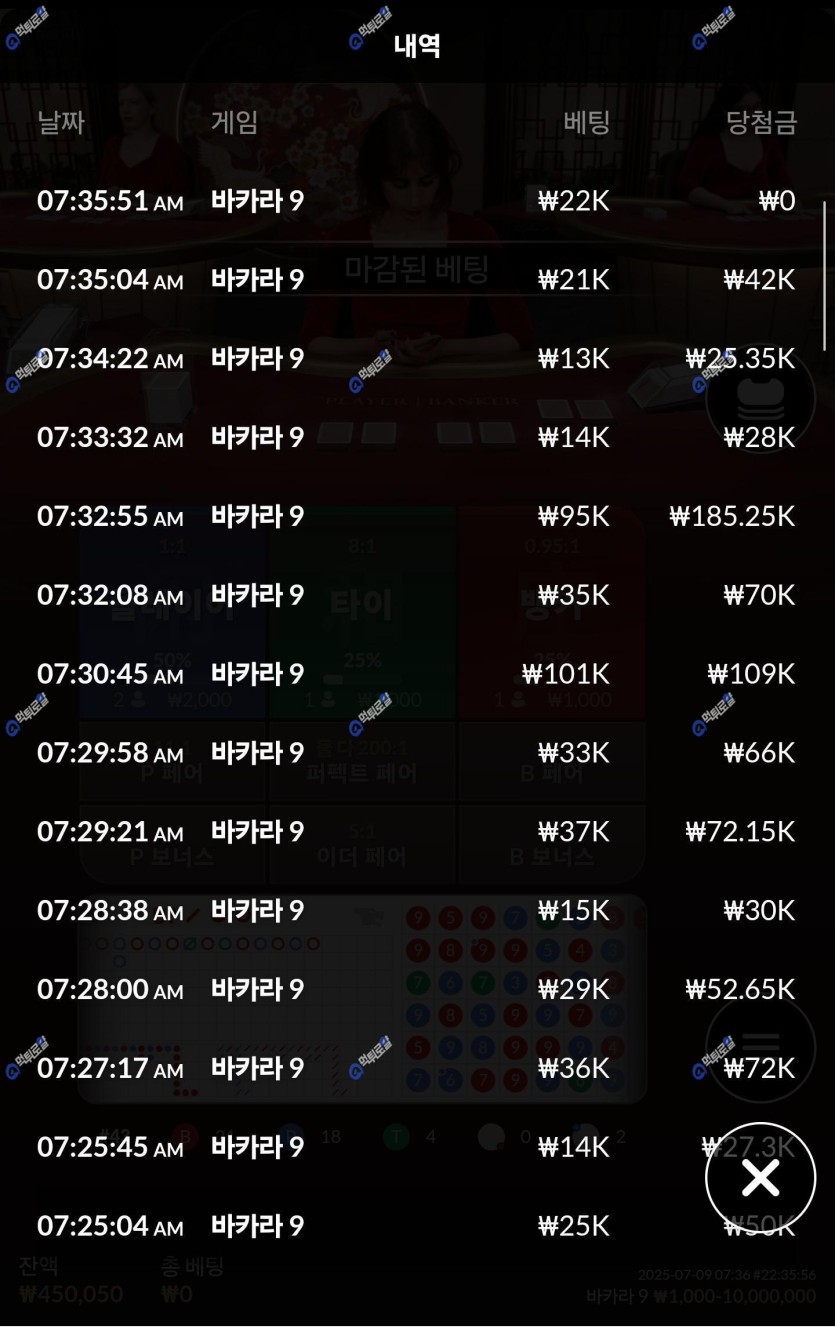Select the 07:33:32 AM history row

(416, 438)
